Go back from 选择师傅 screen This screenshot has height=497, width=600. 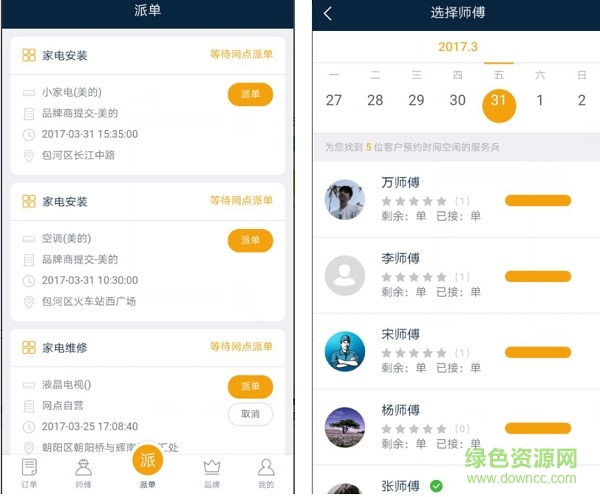(x=328, y=13)
